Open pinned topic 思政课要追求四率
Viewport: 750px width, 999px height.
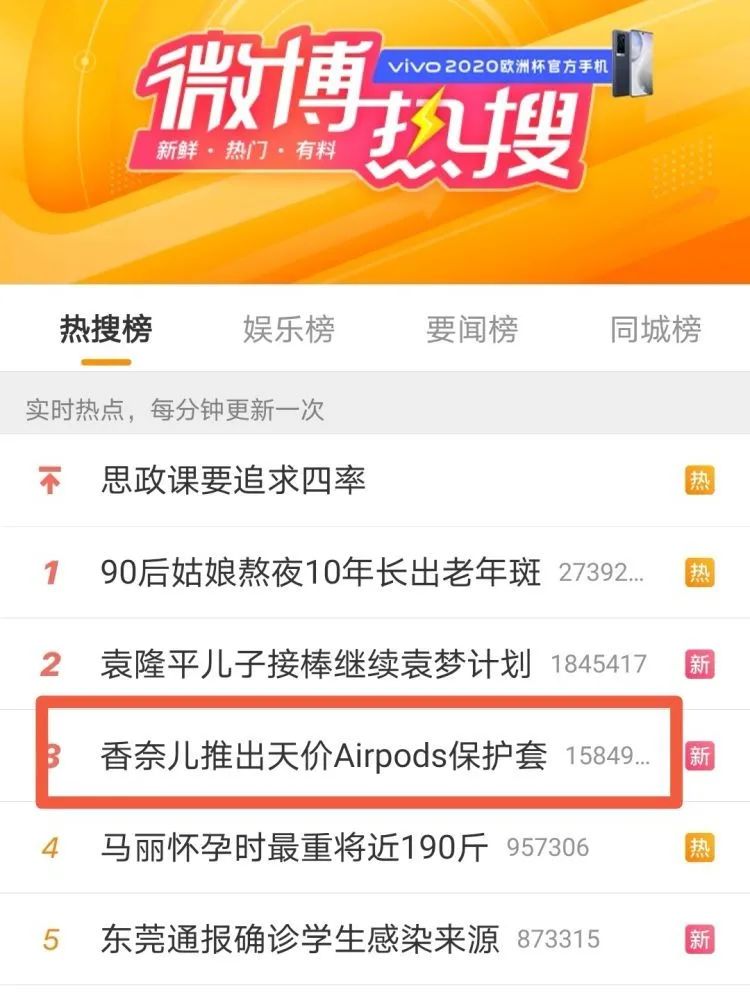(x=233, y=481)
